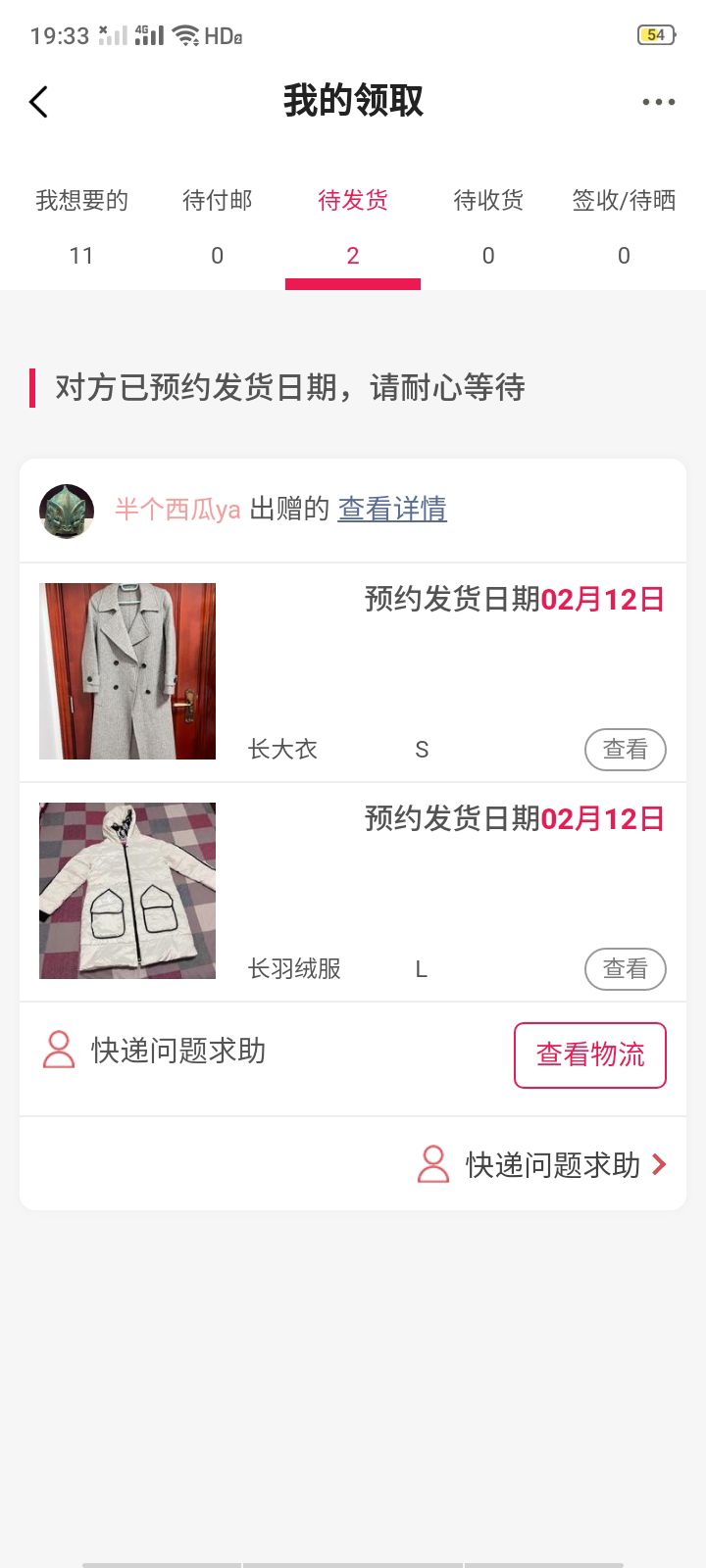Image resolution: width=706 pixels, height=1568 pixels.
Task: Tap 查看 for the 长大衣 item
Action: click(625, 750)
